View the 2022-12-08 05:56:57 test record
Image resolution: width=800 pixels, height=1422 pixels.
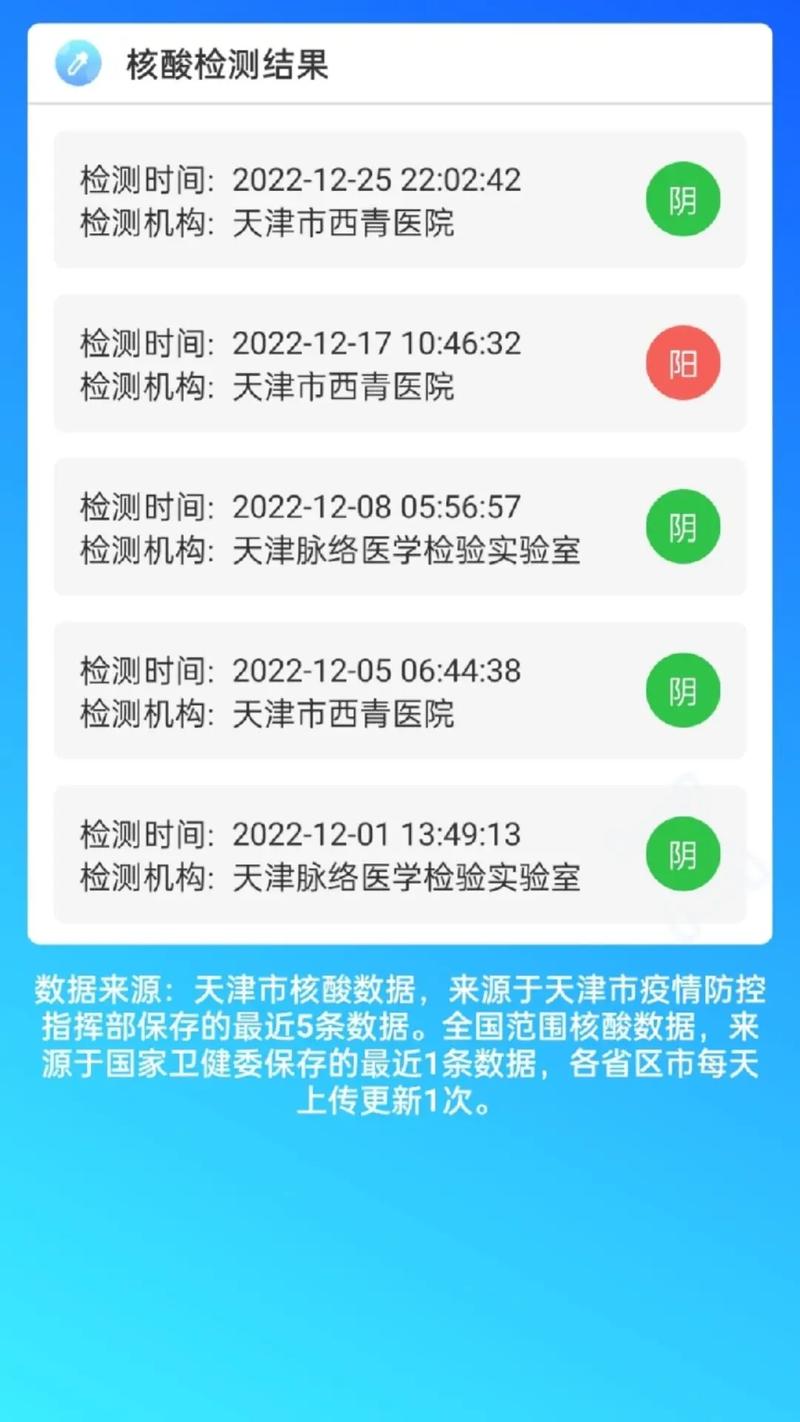(x=400, y=527)
